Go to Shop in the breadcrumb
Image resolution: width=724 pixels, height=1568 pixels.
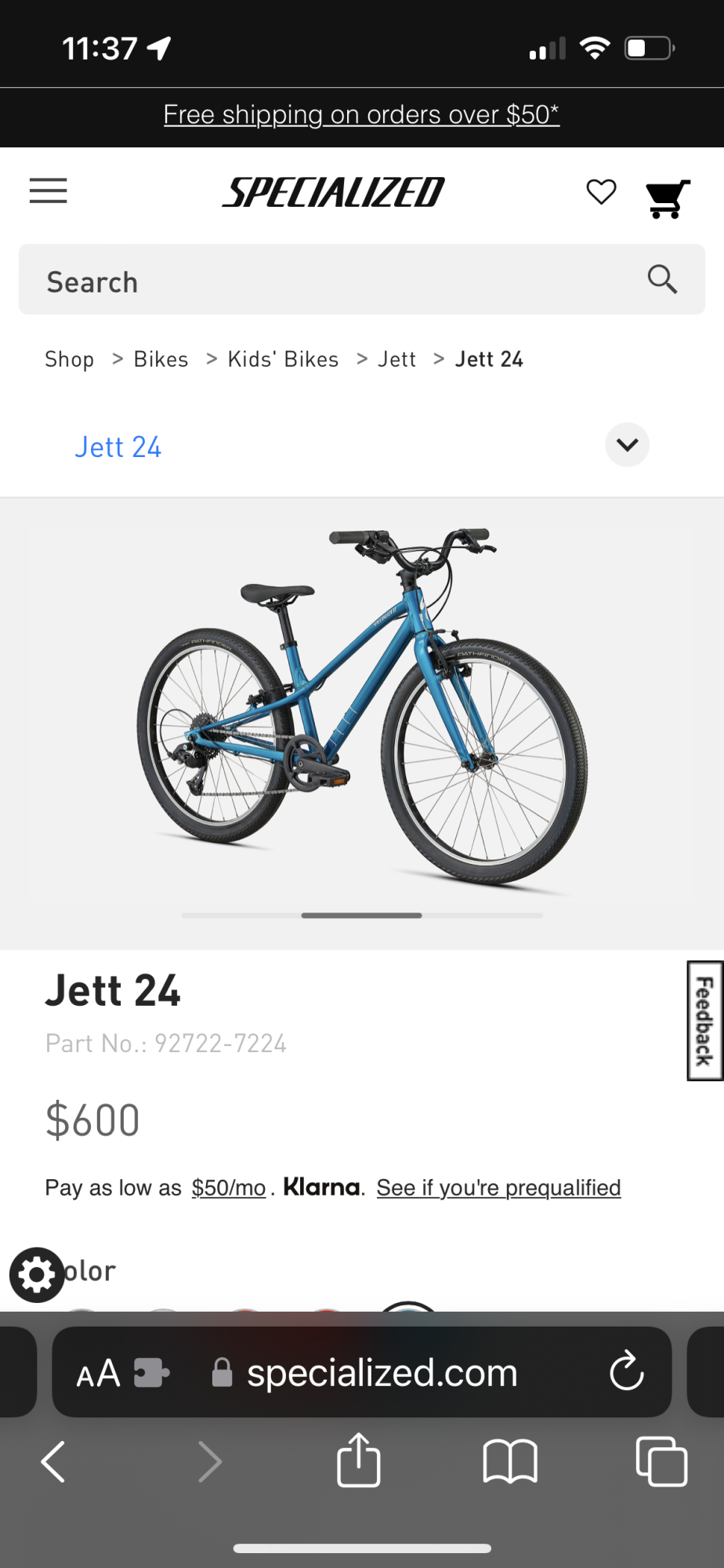click(70, 360)
